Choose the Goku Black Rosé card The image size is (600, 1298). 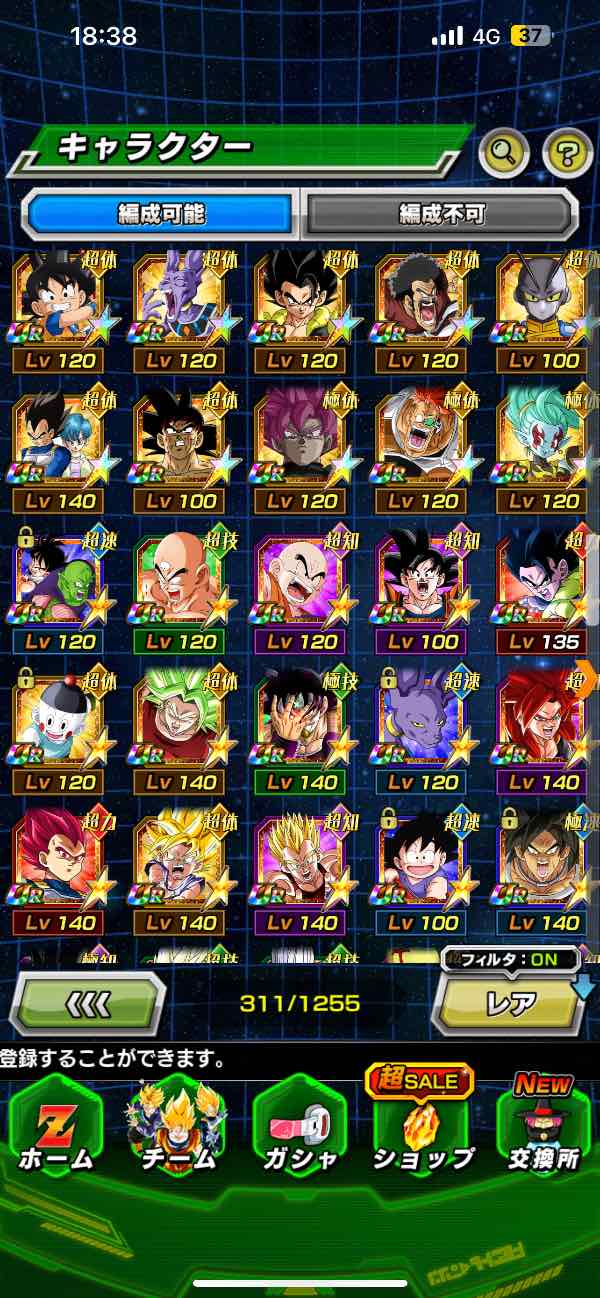300,440
